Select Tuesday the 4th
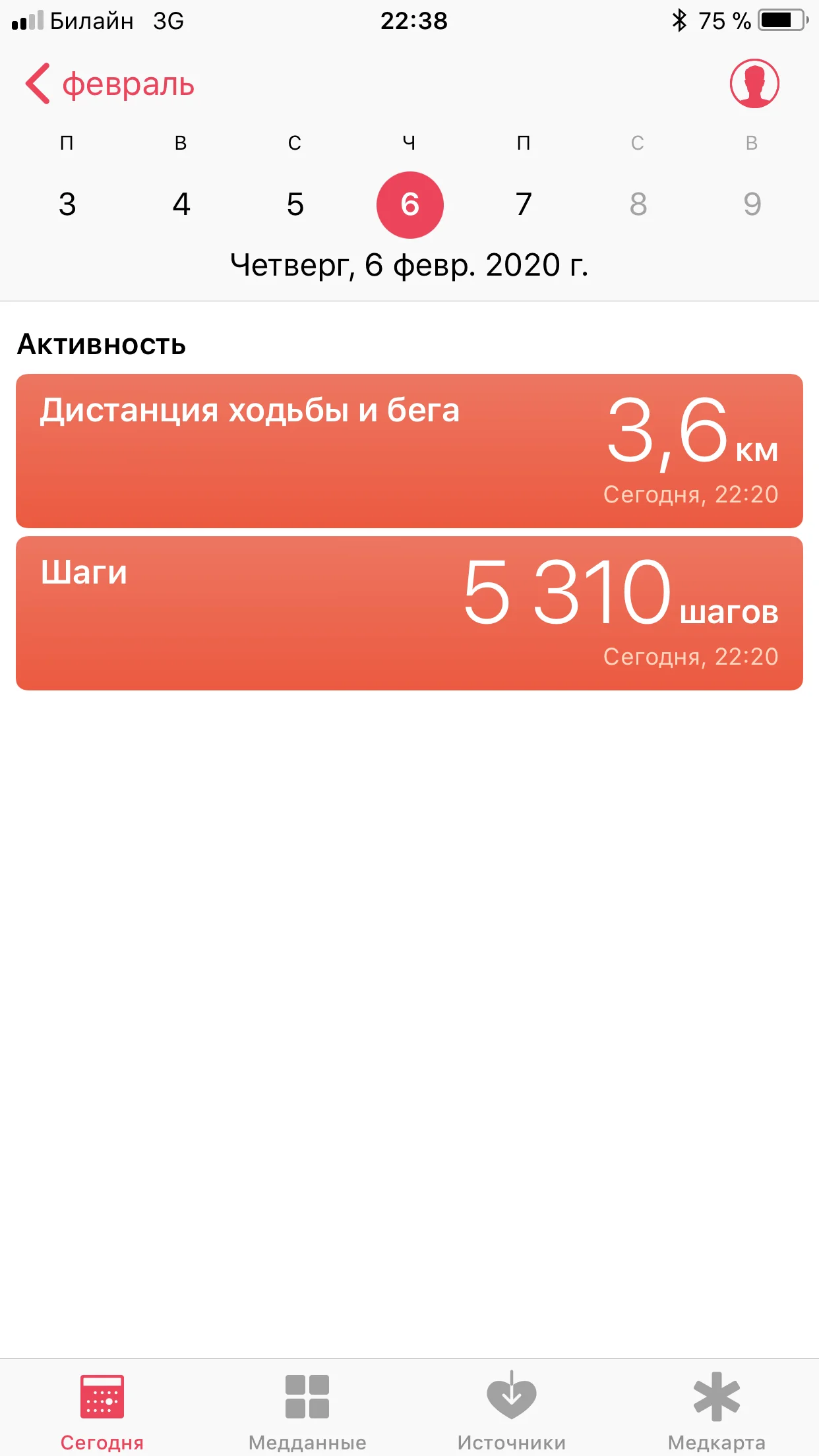Viewport: 819px width, 1456px height. 181,204
